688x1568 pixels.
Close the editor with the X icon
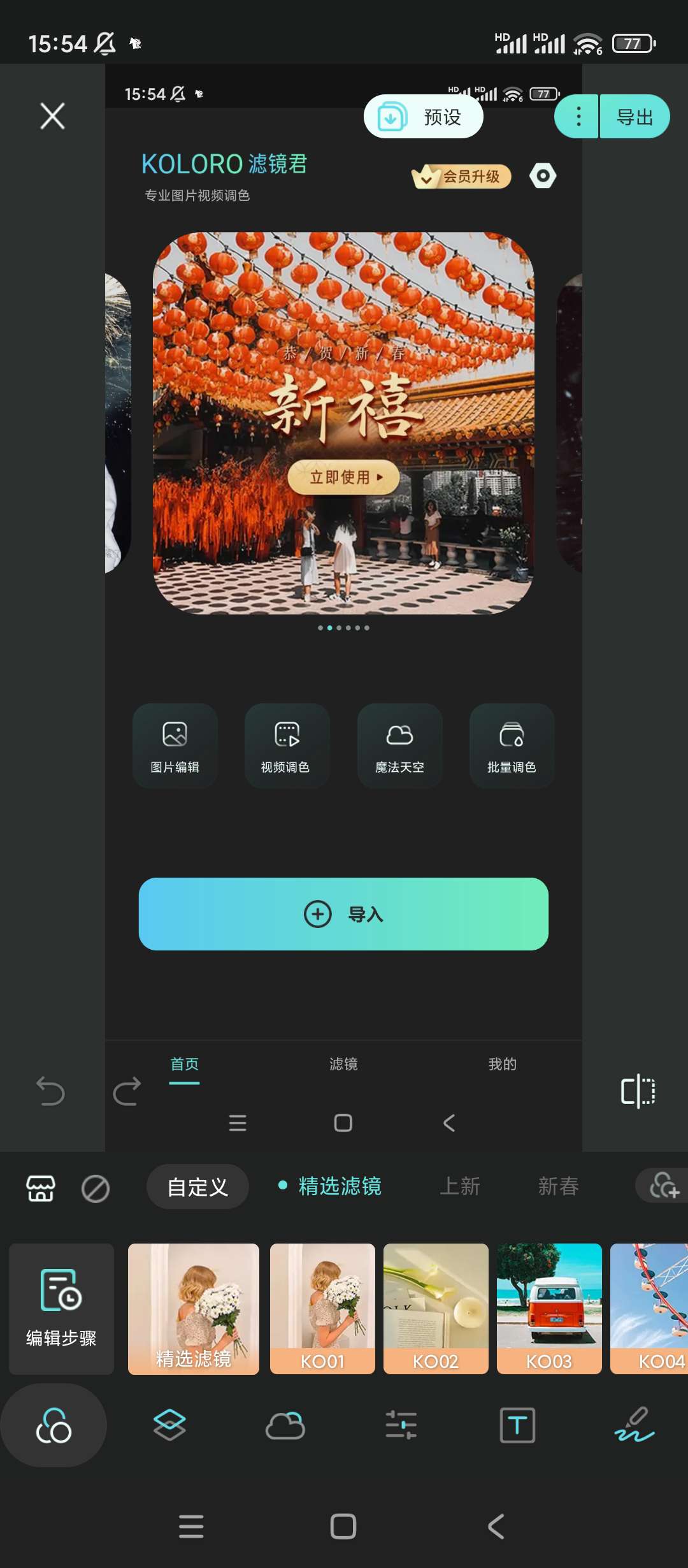click(x=52, y=116)
